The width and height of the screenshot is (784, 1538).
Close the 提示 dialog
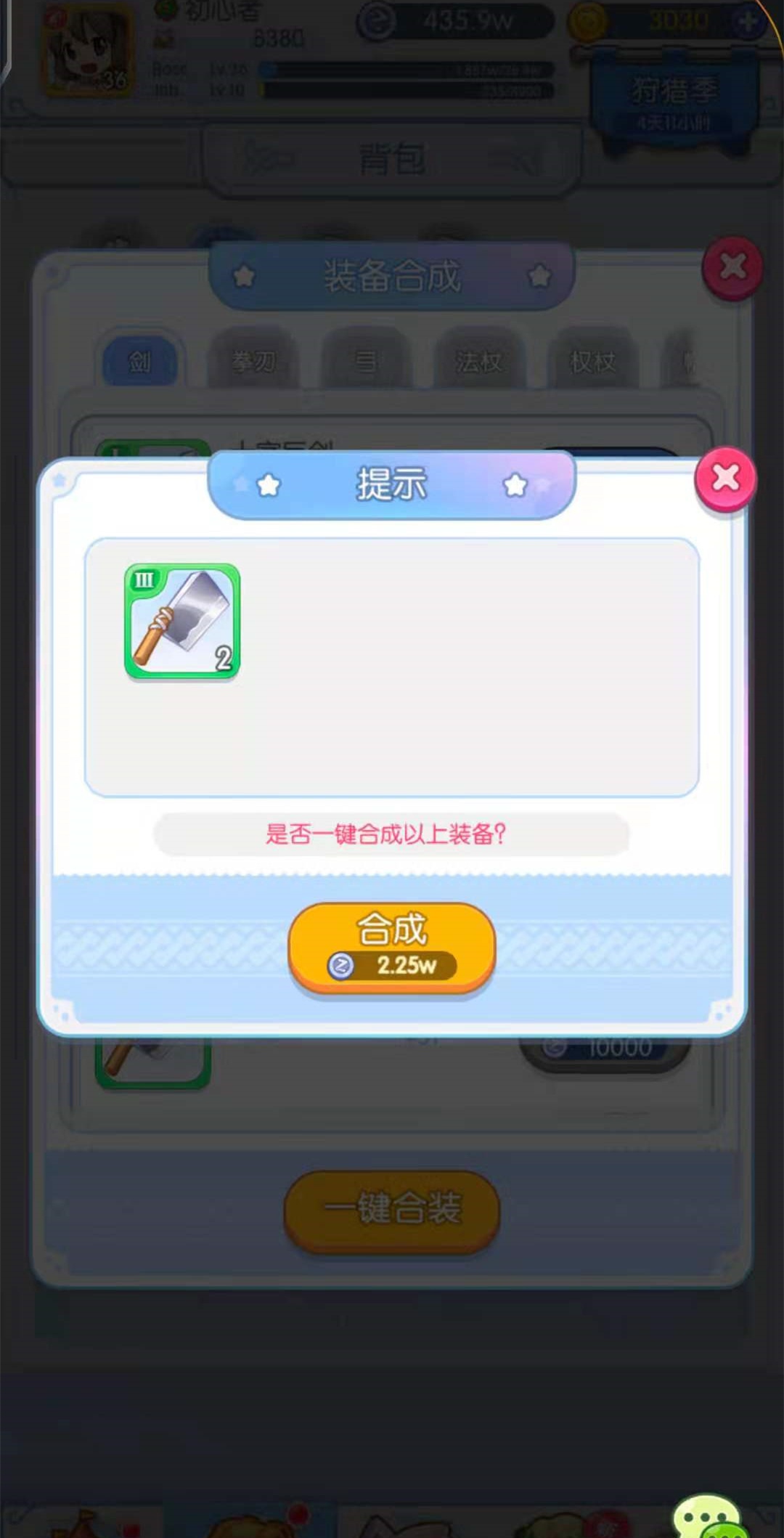coord(725,479)
